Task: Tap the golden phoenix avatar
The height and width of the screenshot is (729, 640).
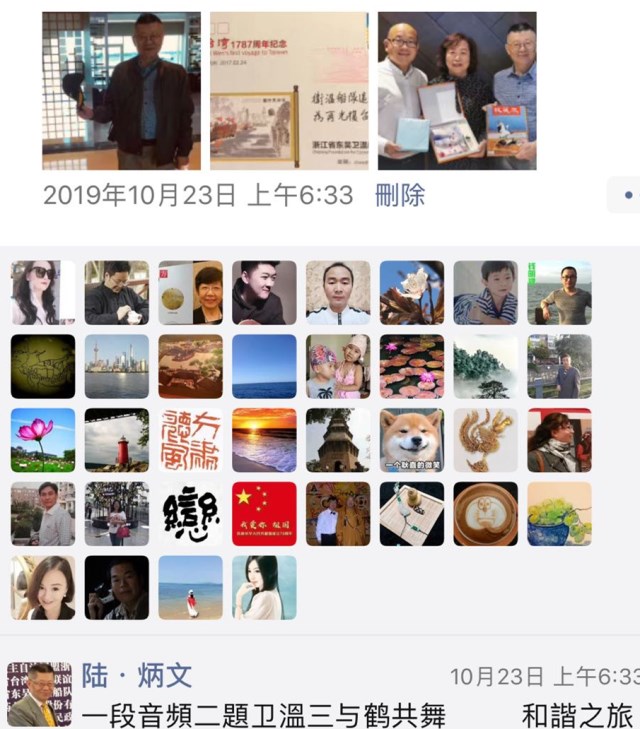Action: [486, 440]
